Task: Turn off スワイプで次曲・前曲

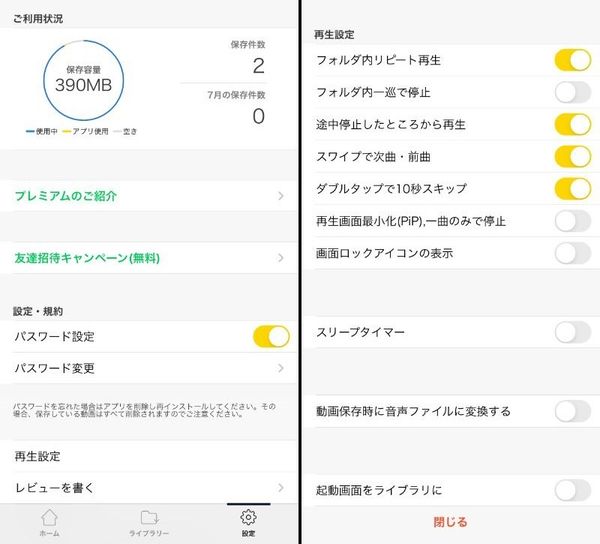Action: point(573,156)
